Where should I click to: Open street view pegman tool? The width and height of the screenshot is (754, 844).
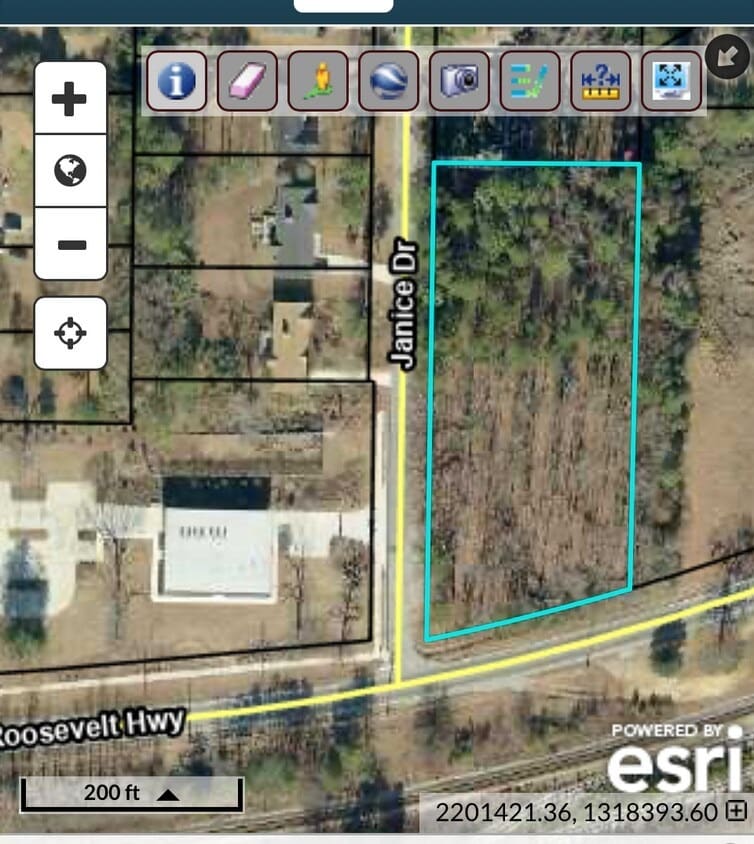pos(318,81)
